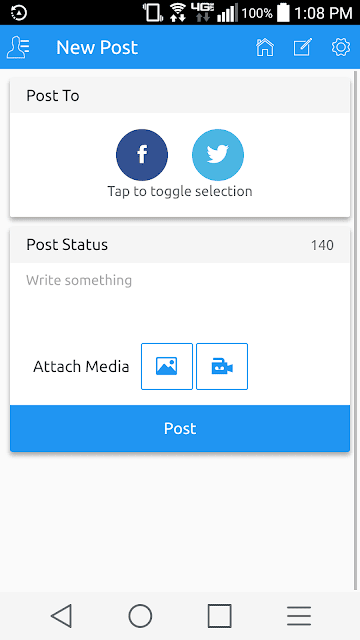This screenshot has width=360, height=640.
Task: Toggle Twitter selection
Action: pos(218,155)
